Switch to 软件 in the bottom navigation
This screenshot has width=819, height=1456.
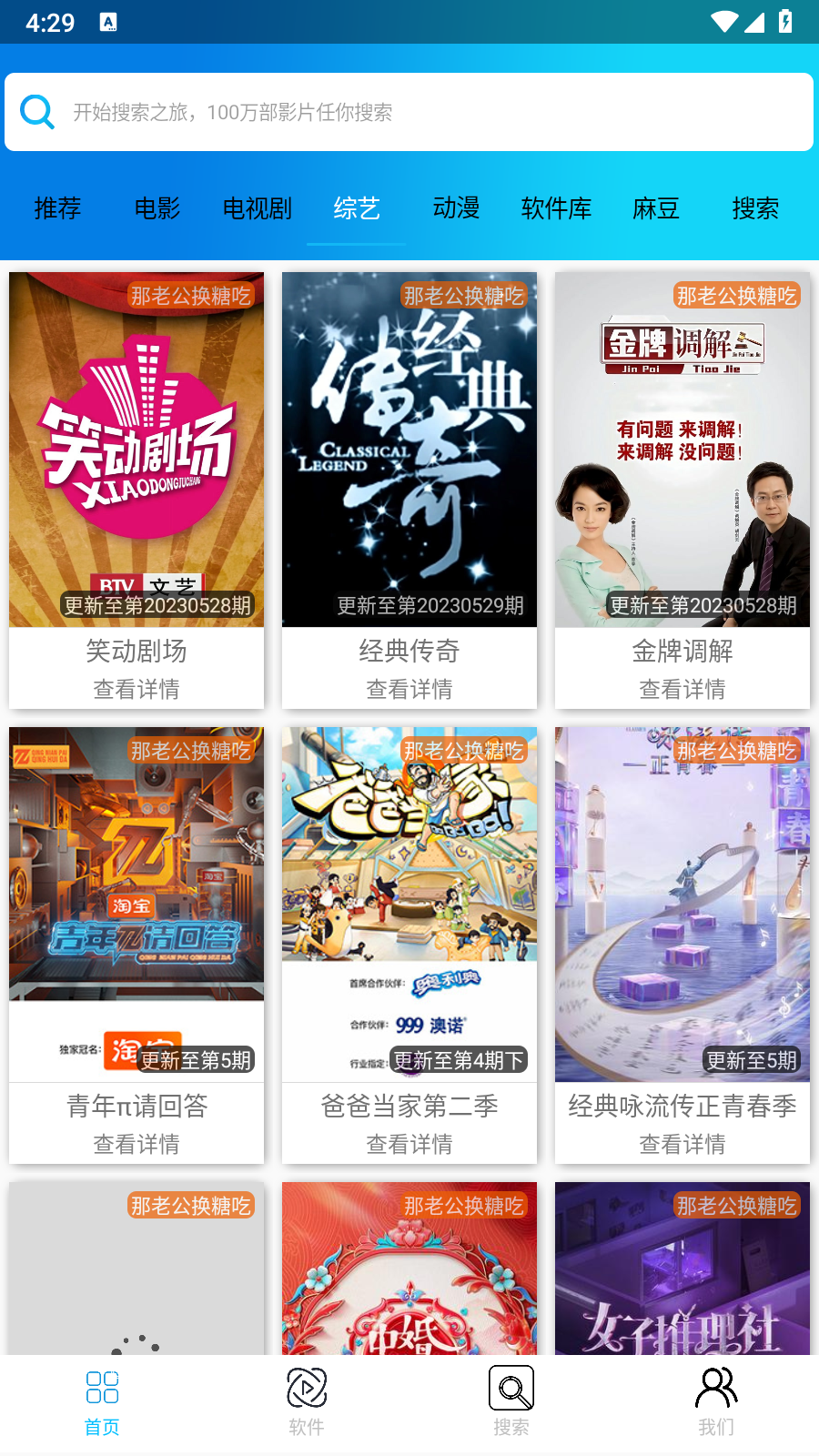(307, 1403)
